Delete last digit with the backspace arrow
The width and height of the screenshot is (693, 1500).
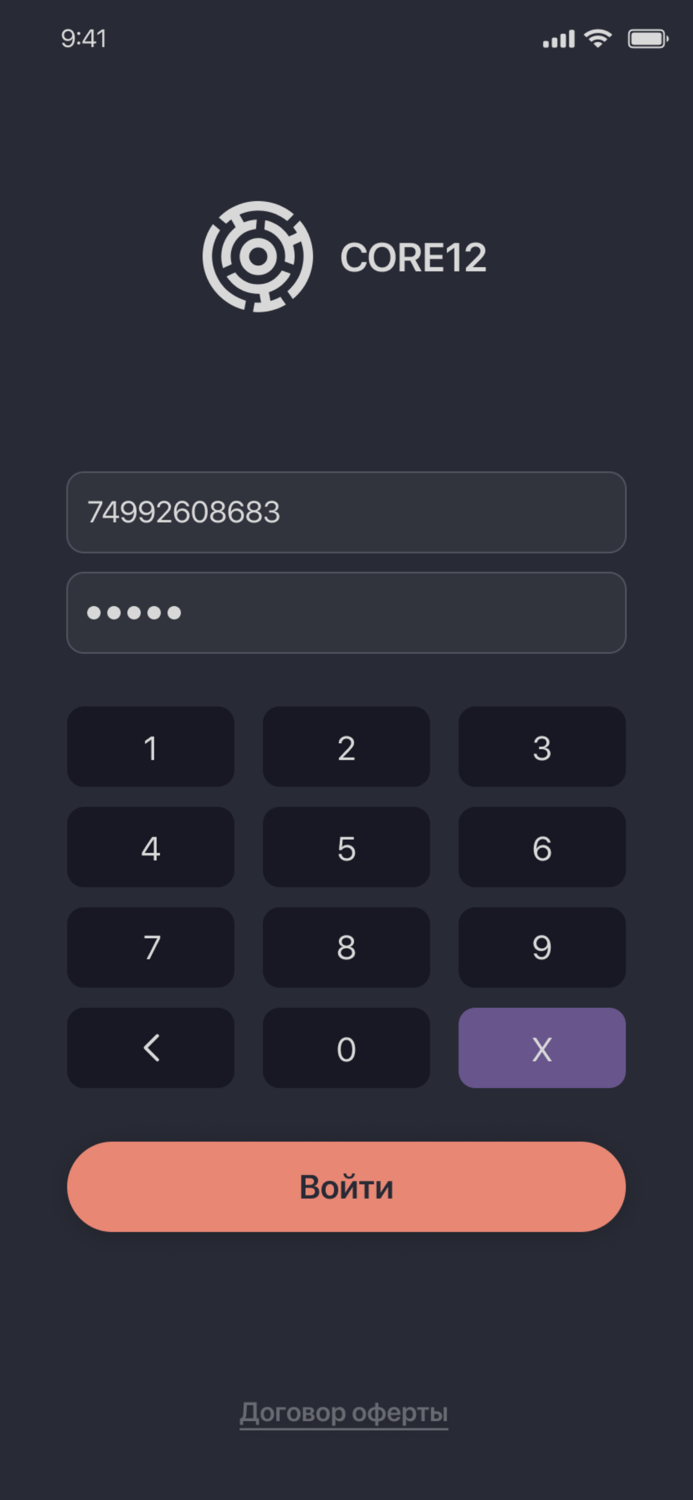[x=151, y=1048]
